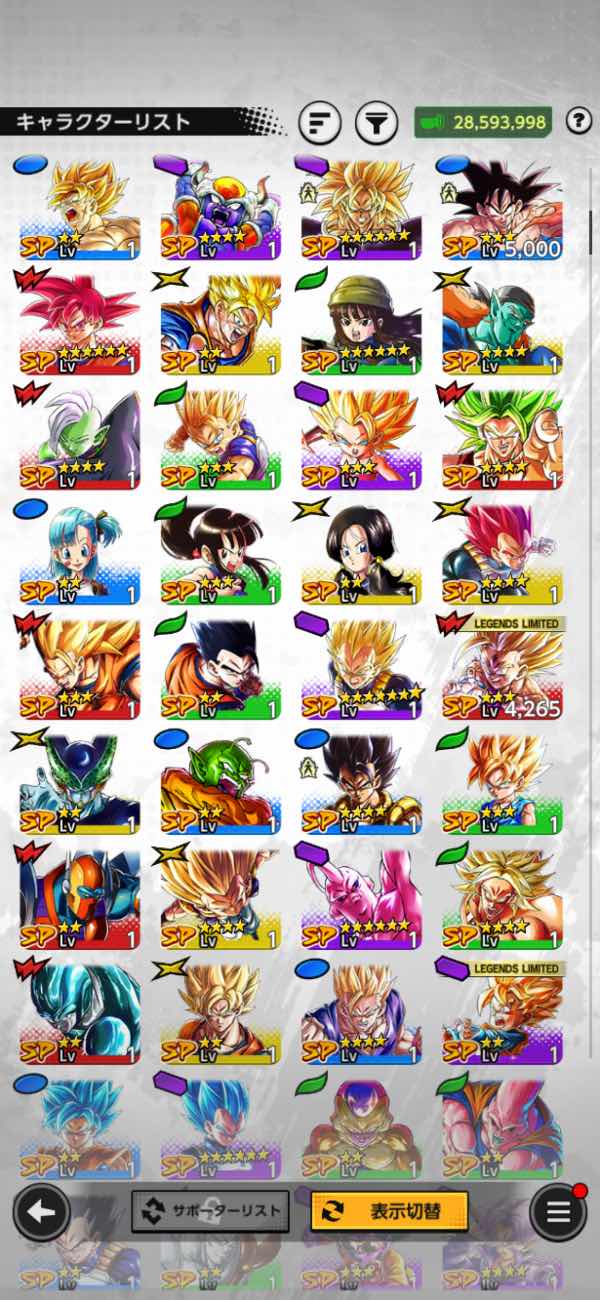The width and height of the screenshot is (600, 1300).
Task: Select the LEGENDS LIMITED tile at level 4,265
Action: [502, 668]
